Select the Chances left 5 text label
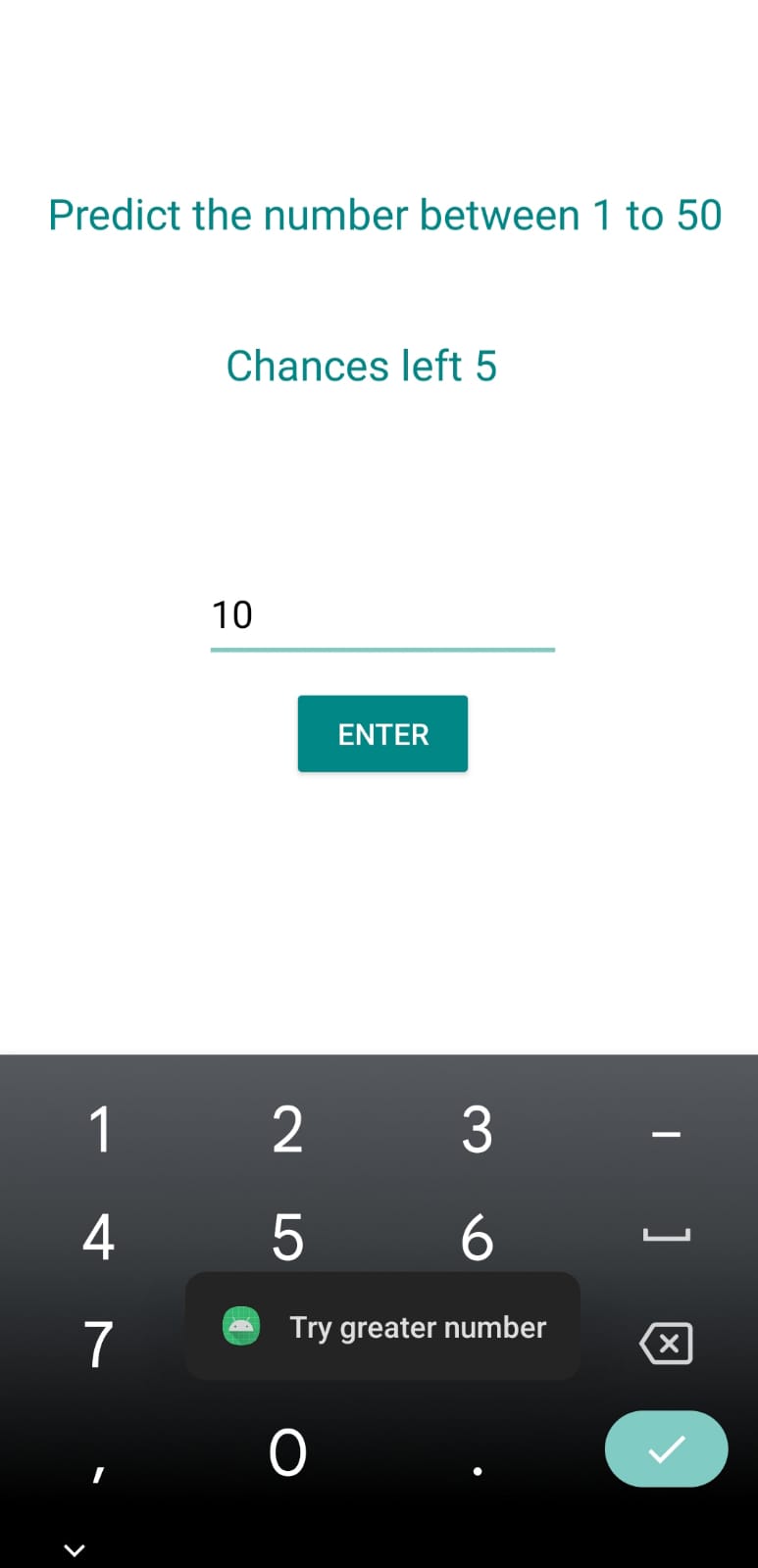Viewport: 758px width, 1568px height. coord(361,366)
